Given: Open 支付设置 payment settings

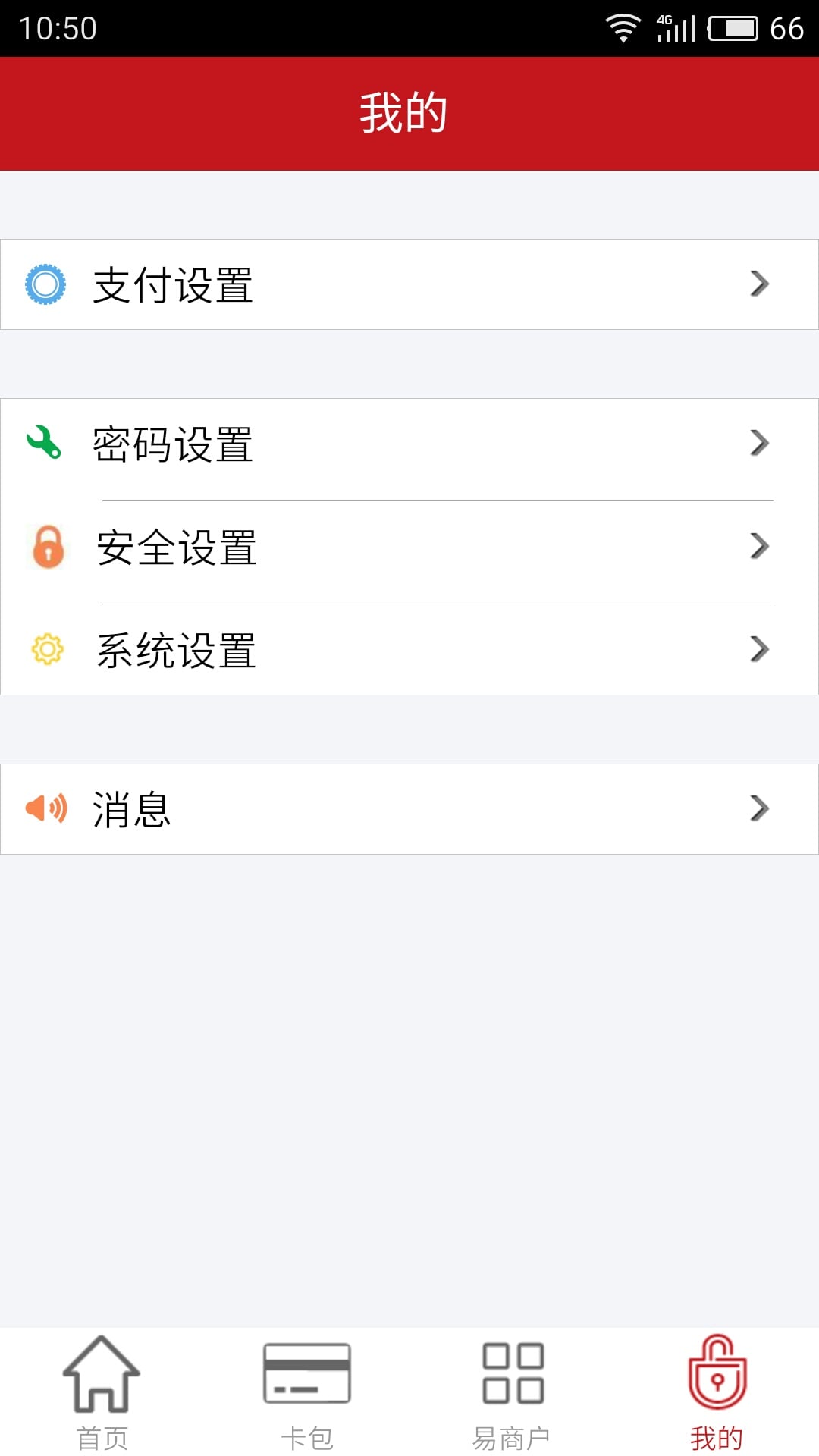Looking at the screenshot, I should click(x=409, y=284).
